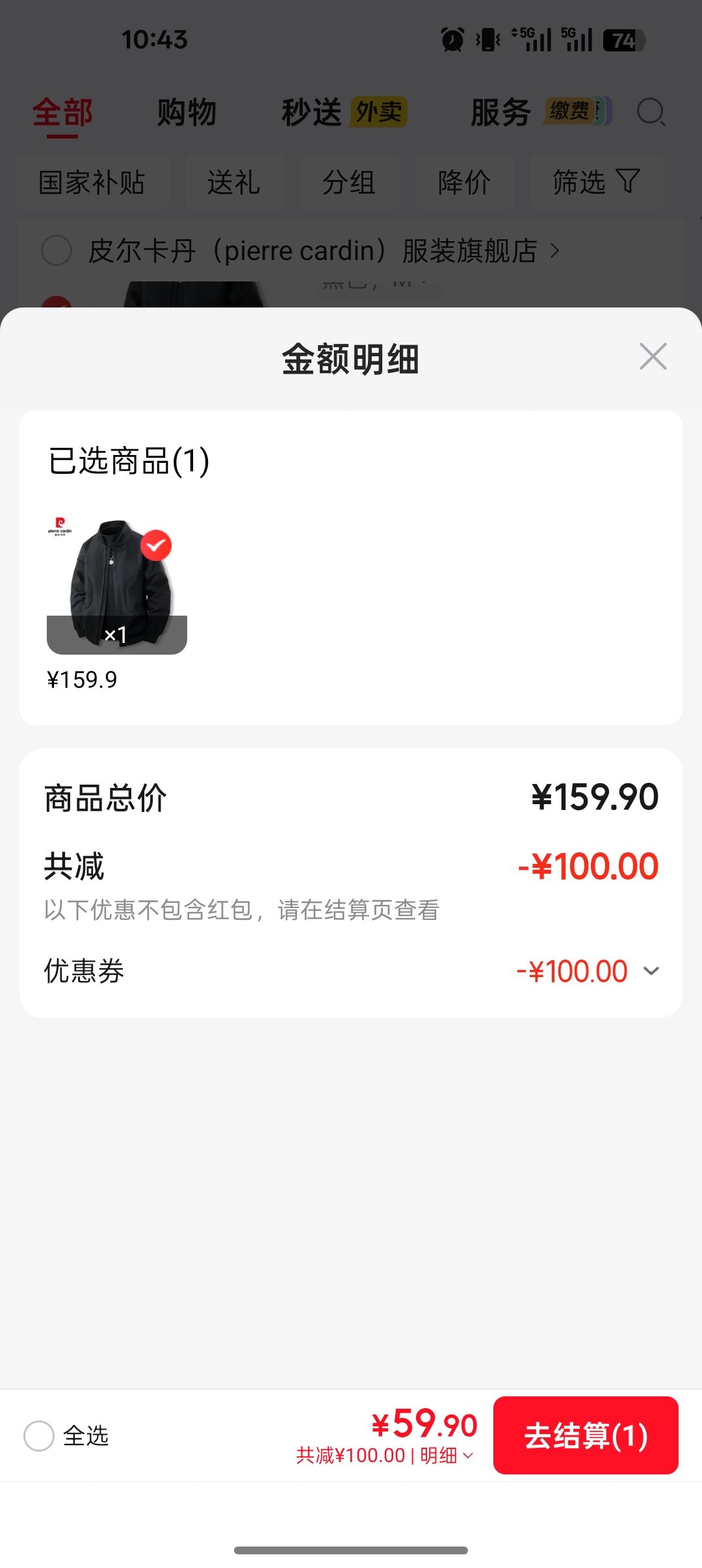Collapse the 明细 link beside 共减¥100.00
702x1568 pixels.
[447, 1455]
